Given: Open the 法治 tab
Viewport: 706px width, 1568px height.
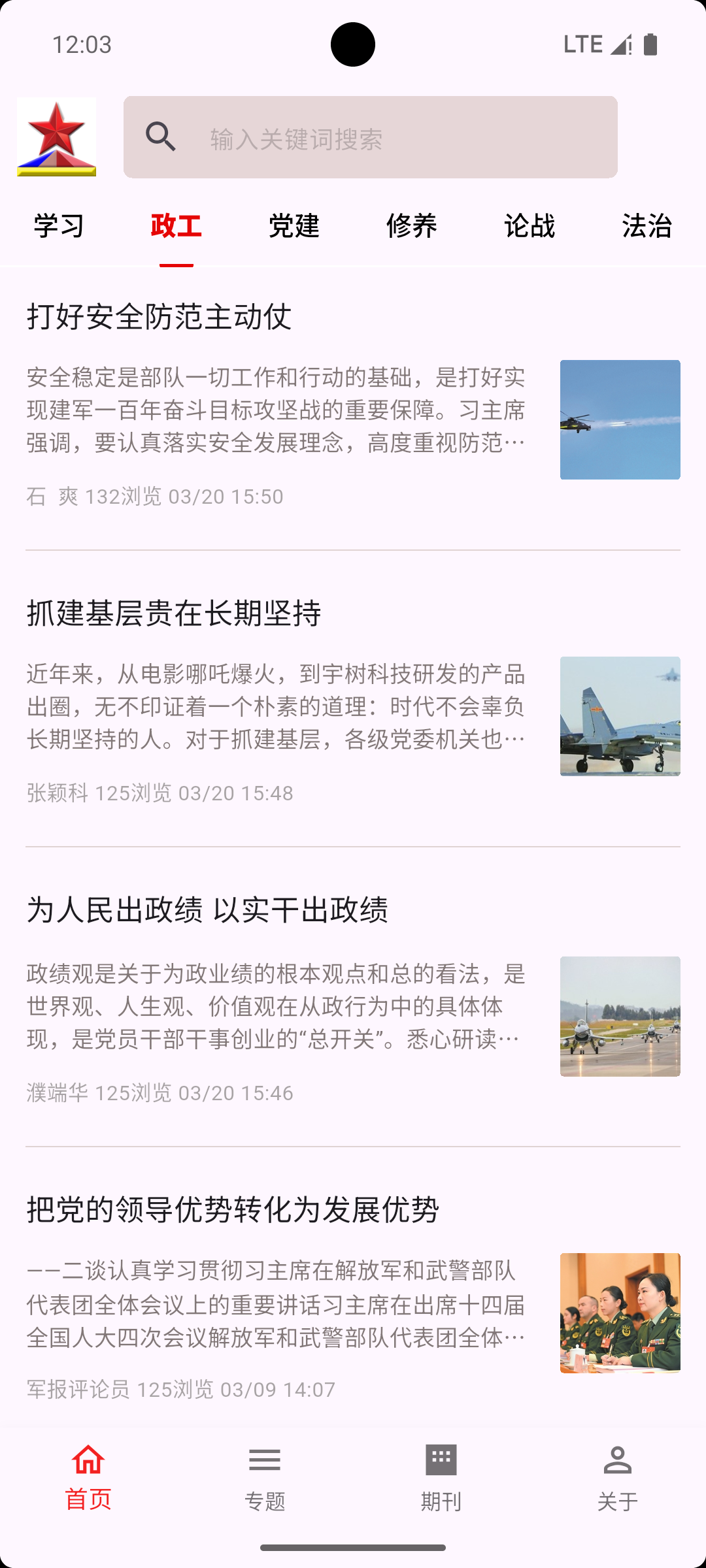Looking at the screenshot, I should tap(647, 226).
